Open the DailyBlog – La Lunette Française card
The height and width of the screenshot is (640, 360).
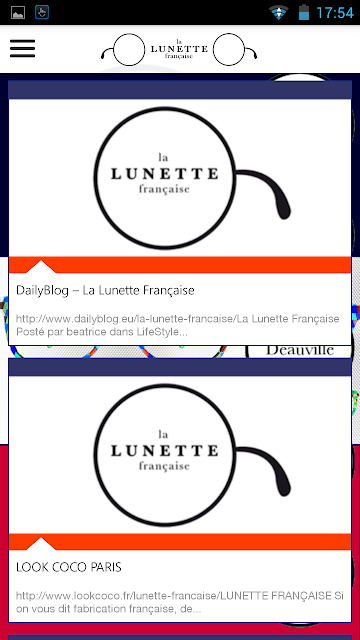(x=180, y=213)
